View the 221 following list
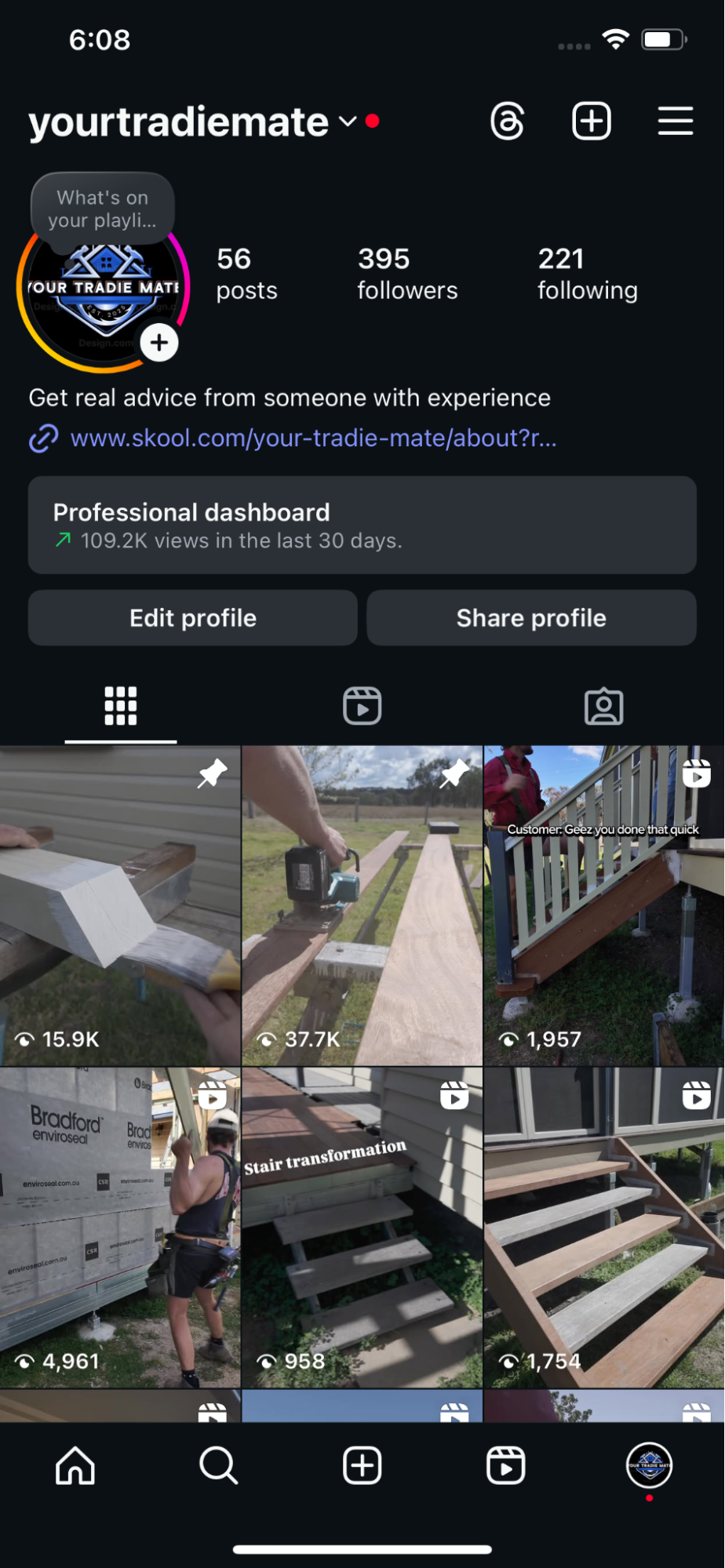Screen dimensions: 725x1568 click(587, 274)
